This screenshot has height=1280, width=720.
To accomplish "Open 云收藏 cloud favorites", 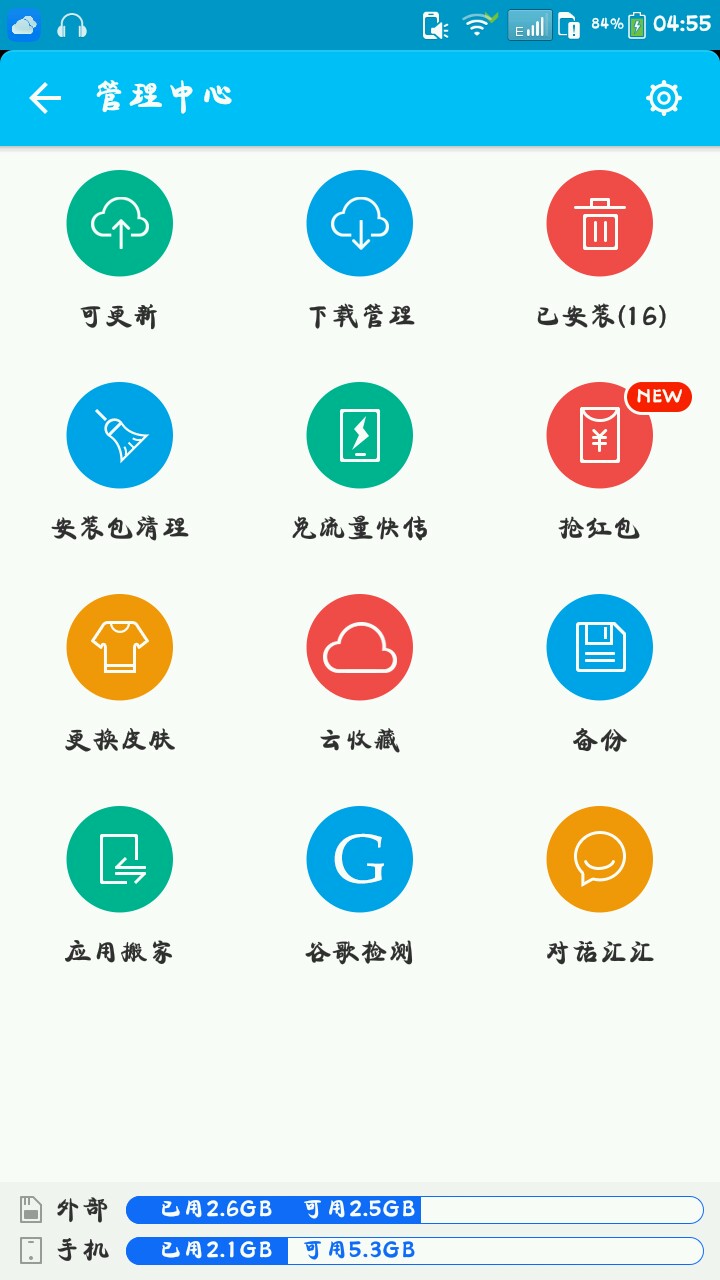I will (x=360, y=647).
